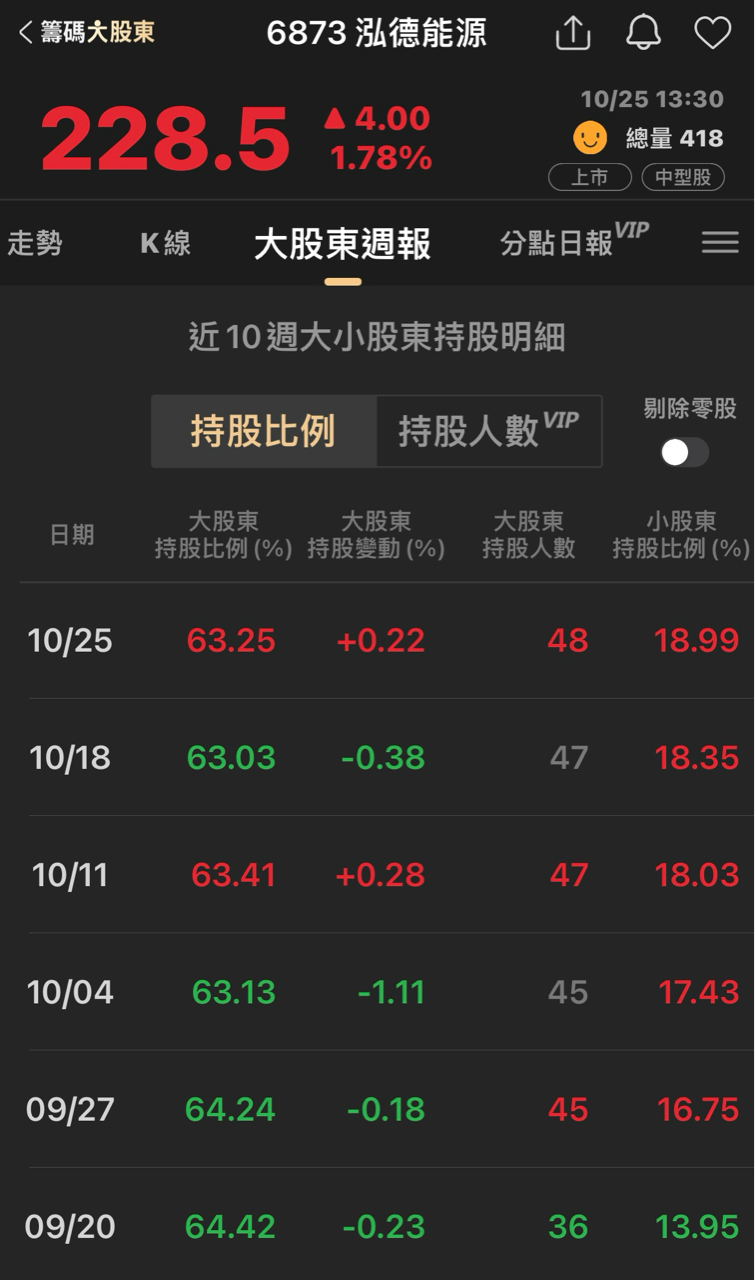Open the 分點日報 VIP tab
This screenshot has width=755, height=1280.
pos(573,242)
